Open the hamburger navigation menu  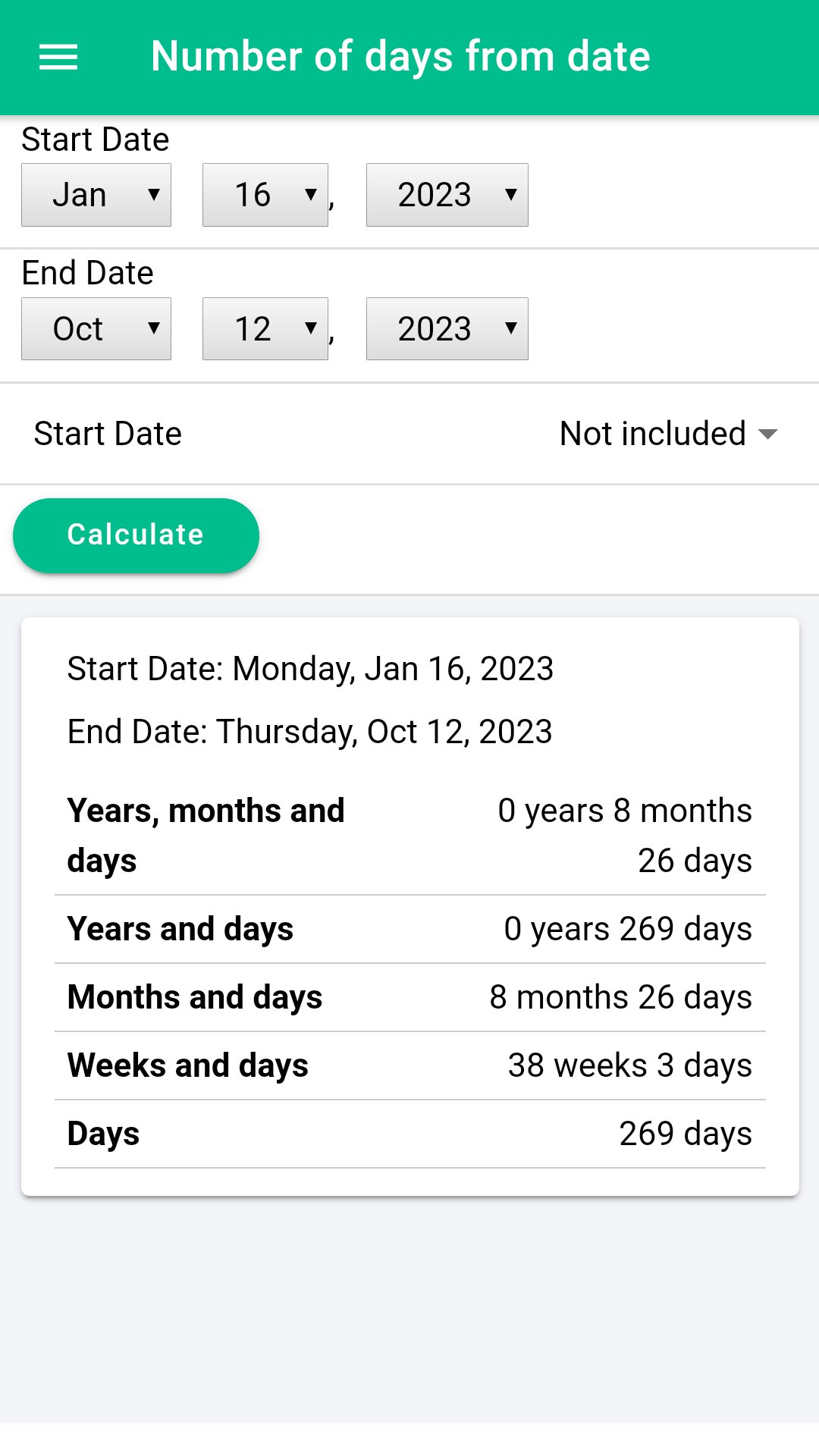[58, 57]
